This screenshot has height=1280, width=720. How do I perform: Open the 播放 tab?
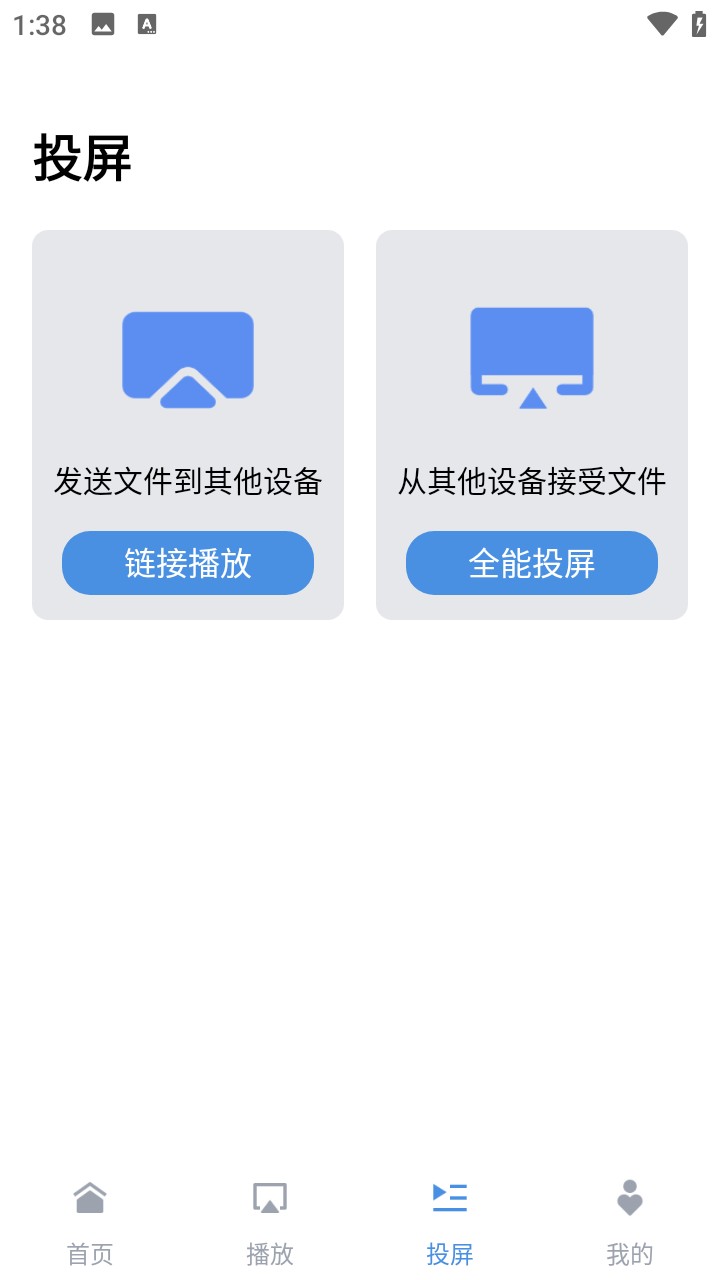(270, 1222)
